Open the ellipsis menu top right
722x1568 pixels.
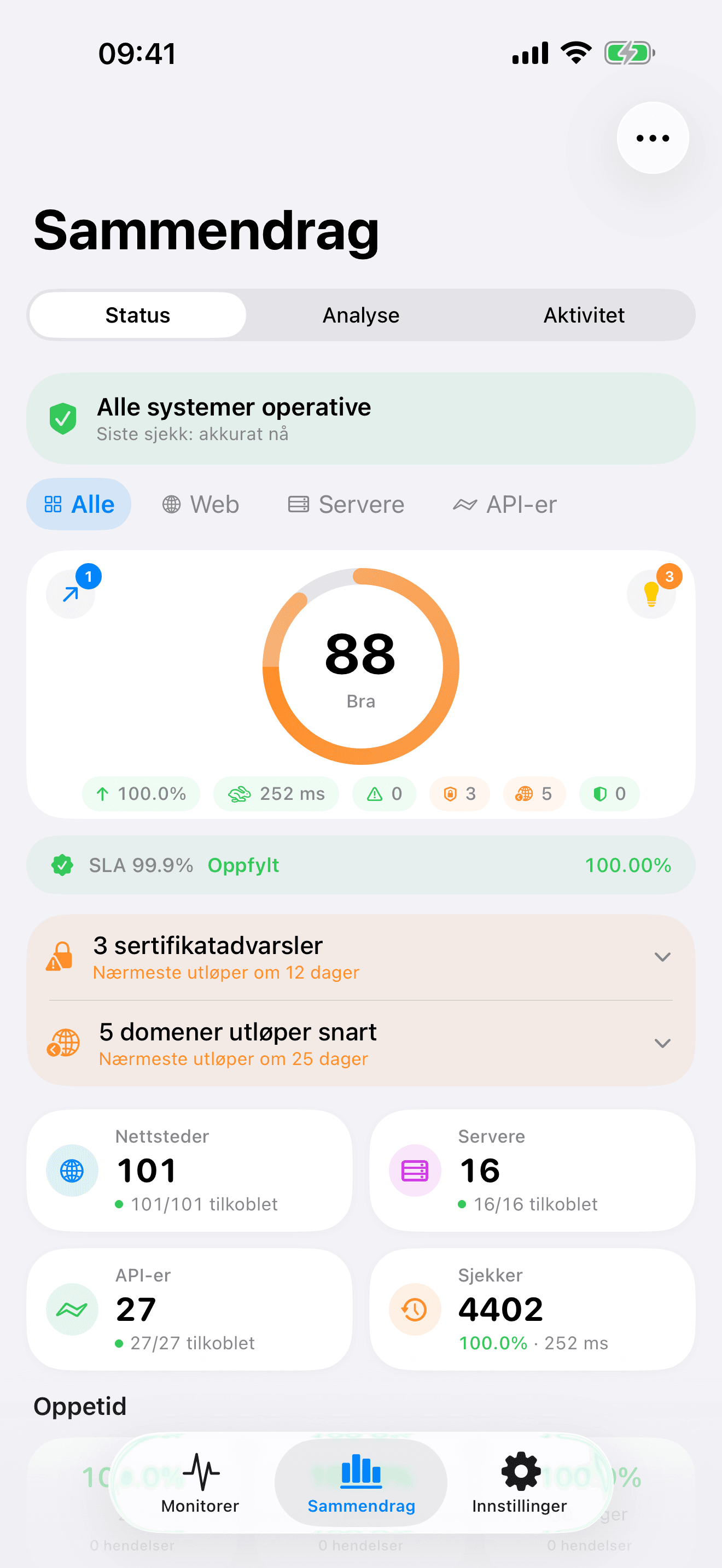pyautogui.click(x=653, y=138)
